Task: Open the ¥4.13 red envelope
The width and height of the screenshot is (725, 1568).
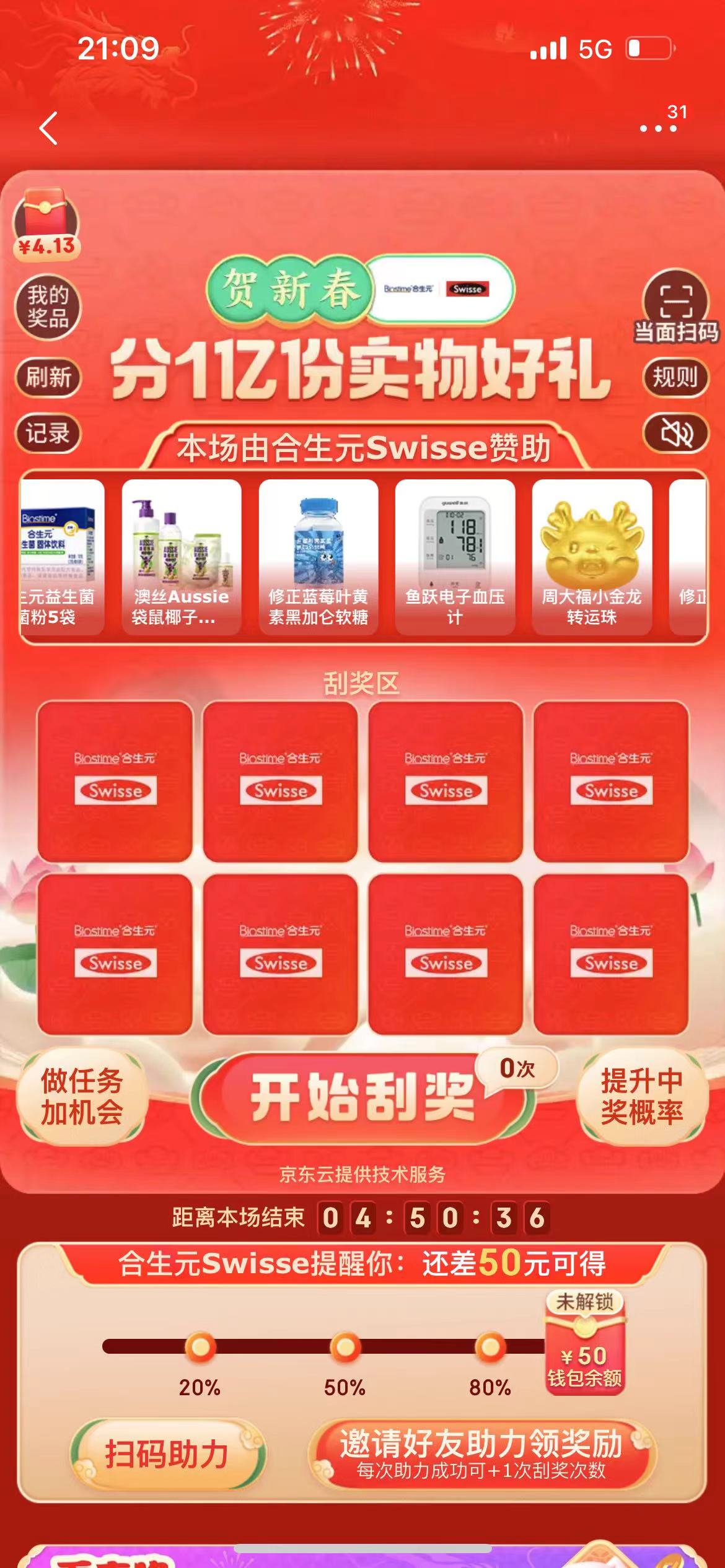Action: coord(46,224)
